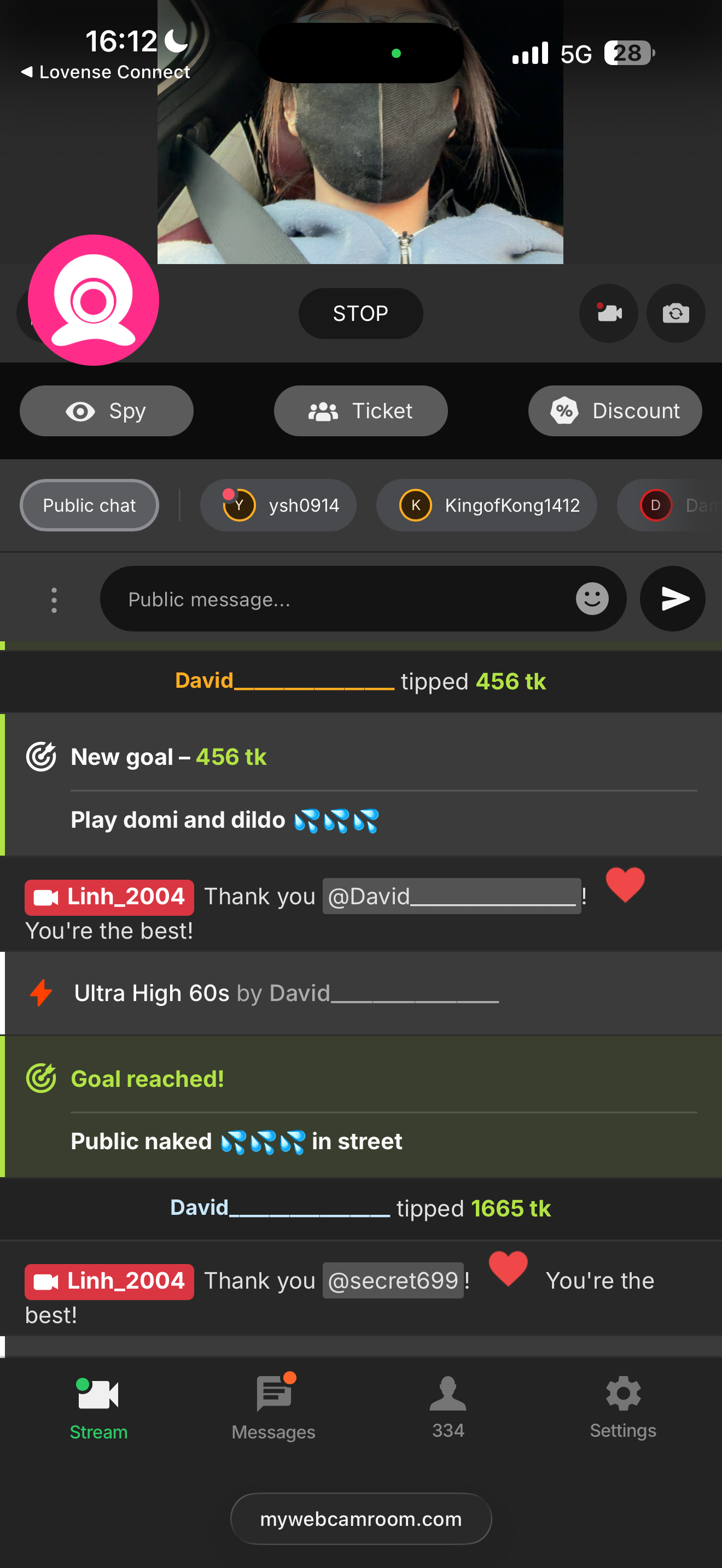The height and width of the screenshot is (1568, 722).
Task: Stop the live stream
Action: [x=360, y=313]
